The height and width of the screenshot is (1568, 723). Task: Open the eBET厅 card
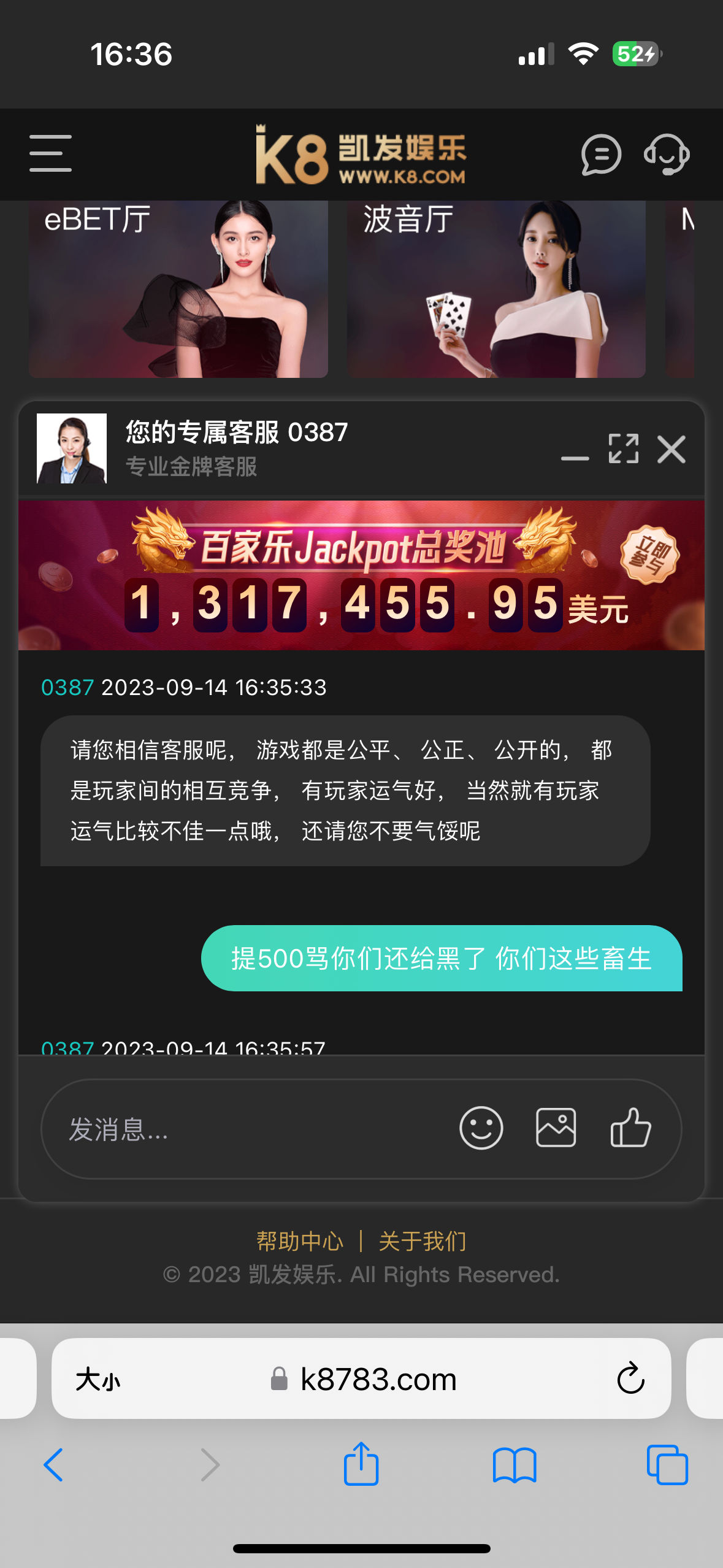(x=178, y=288)
